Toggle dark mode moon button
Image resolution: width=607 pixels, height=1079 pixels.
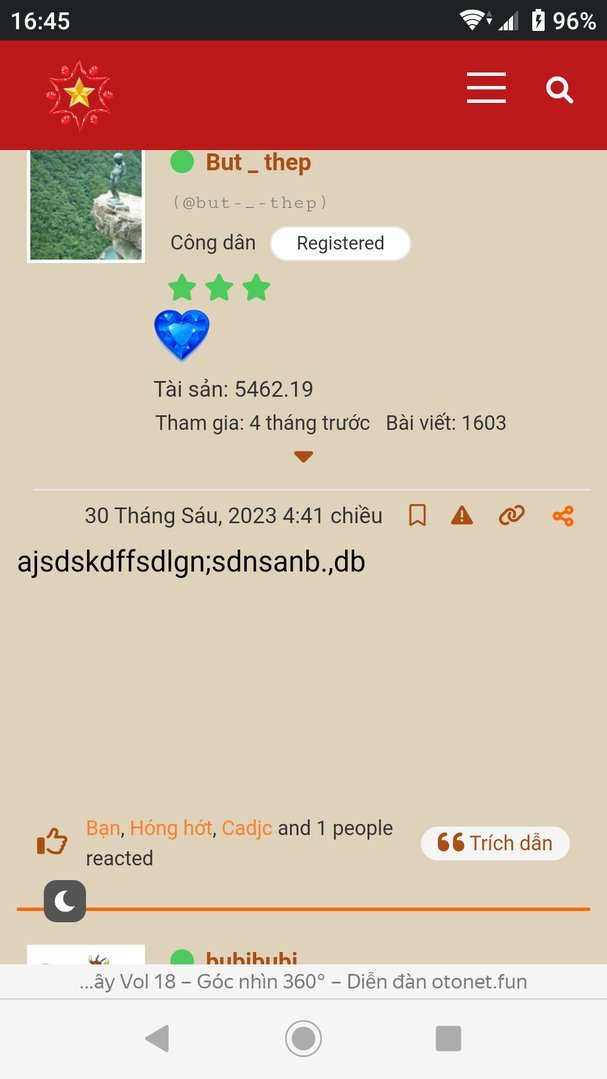pyautogui.click(x=65, y=901)
